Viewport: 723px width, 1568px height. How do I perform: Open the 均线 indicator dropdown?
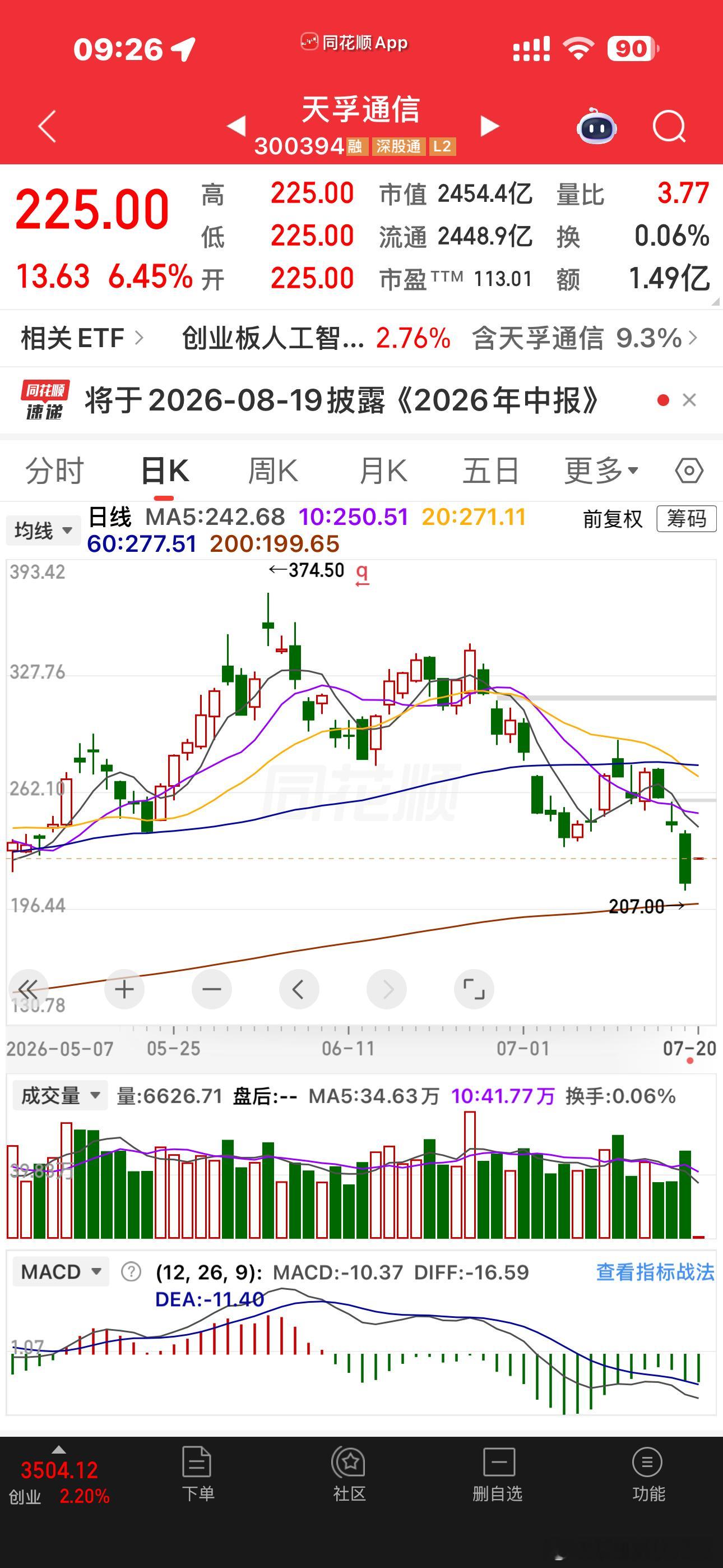[x=43, y=530]
